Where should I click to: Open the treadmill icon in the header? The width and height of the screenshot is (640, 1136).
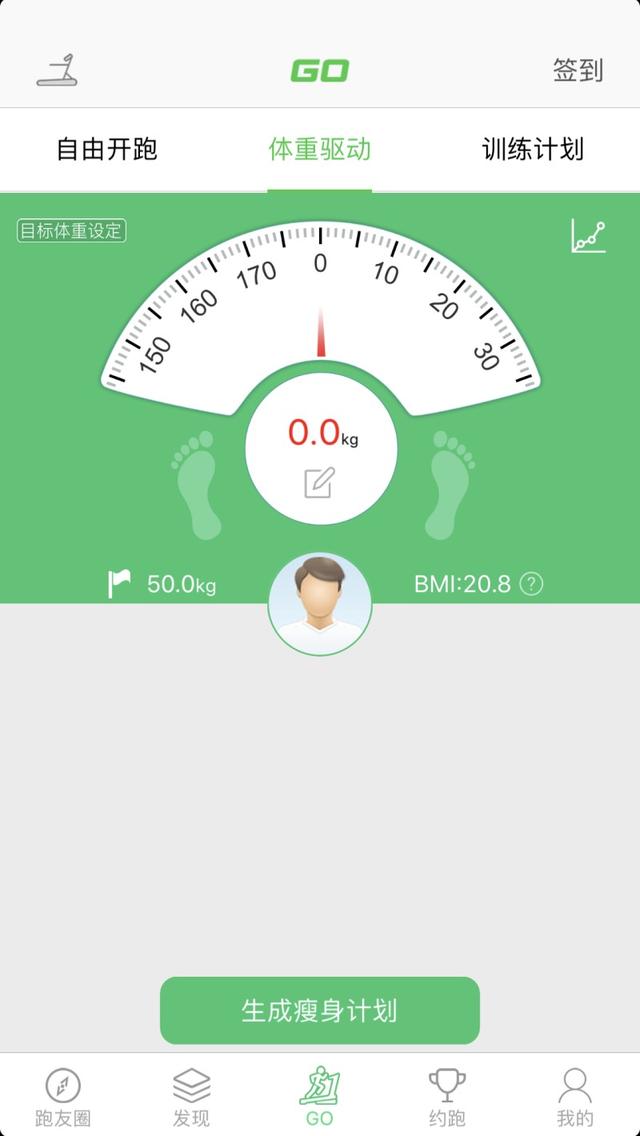coord(58,70)
